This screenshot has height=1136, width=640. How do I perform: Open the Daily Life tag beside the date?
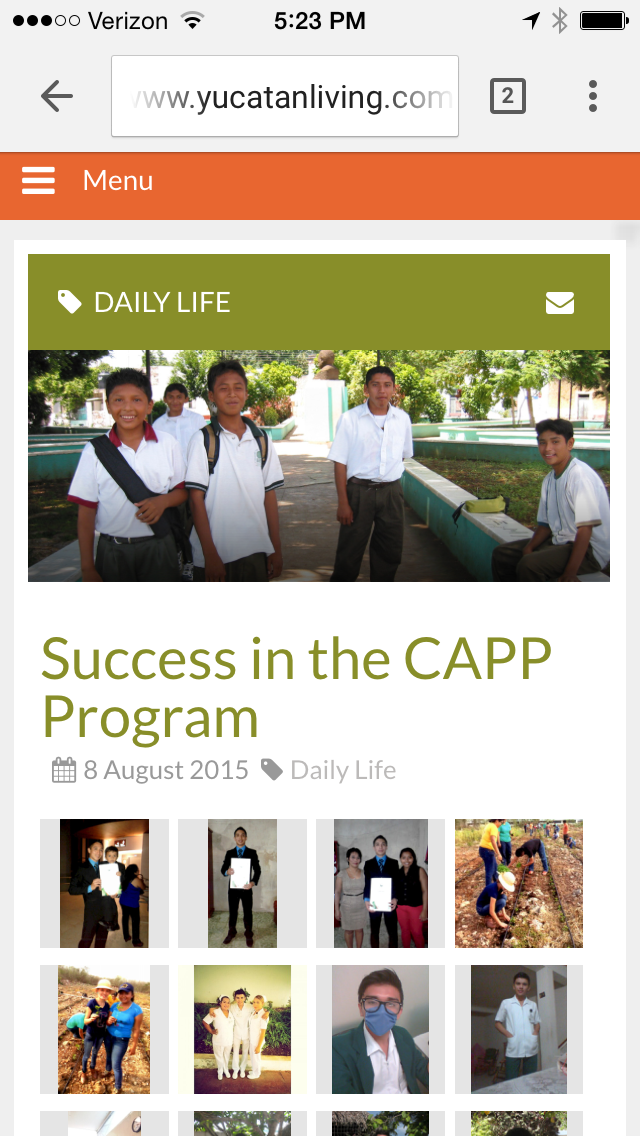329,770
